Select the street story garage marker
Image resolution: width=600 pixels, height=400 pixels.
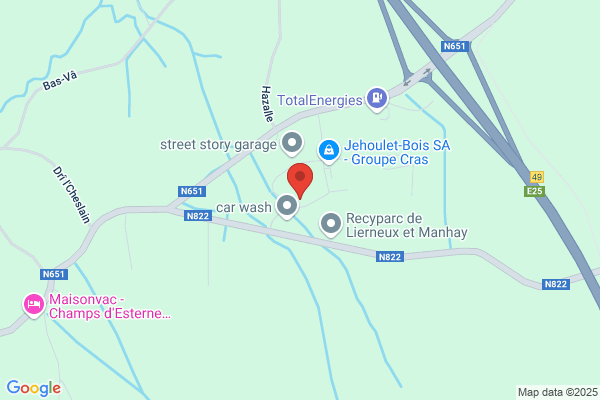[x=292, y=144]
